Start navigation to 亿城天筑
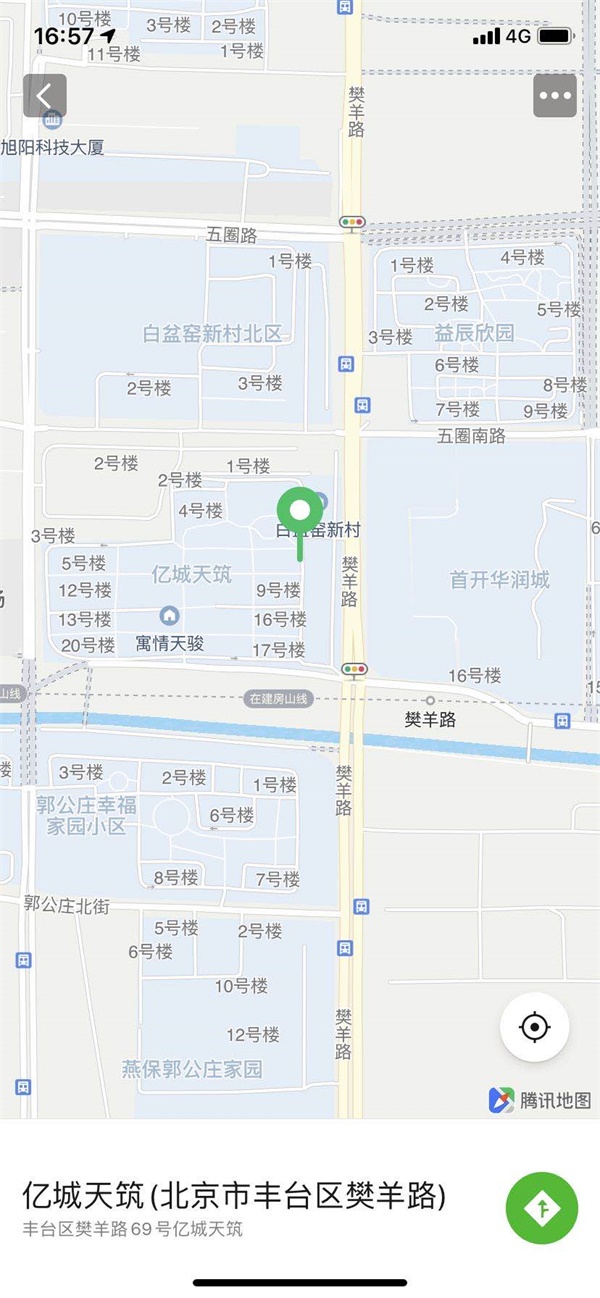 click(x=542, y=1208)
